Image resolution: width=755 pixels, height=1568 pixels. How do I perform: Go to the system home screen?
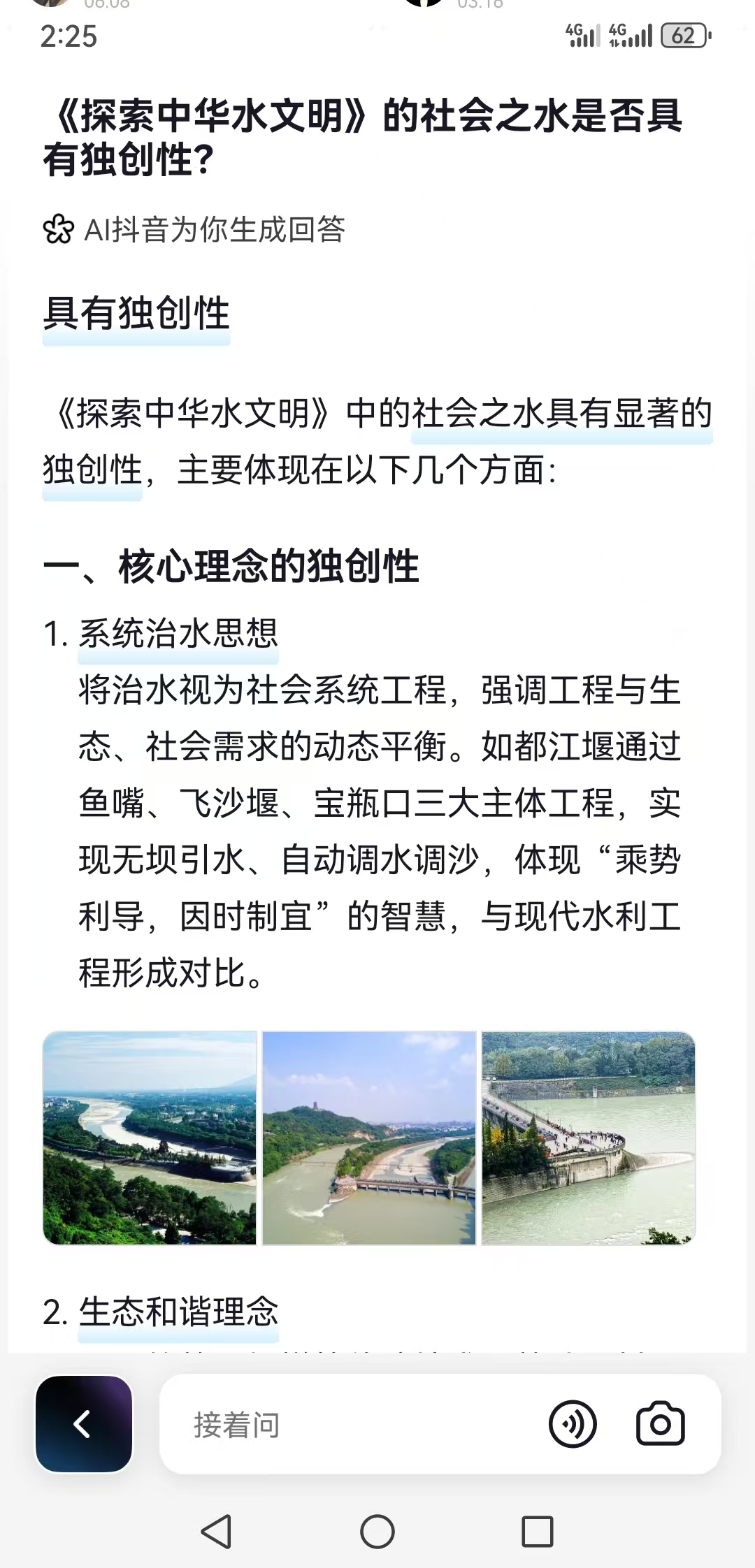pyautogui.click(x=377, y=1532)
